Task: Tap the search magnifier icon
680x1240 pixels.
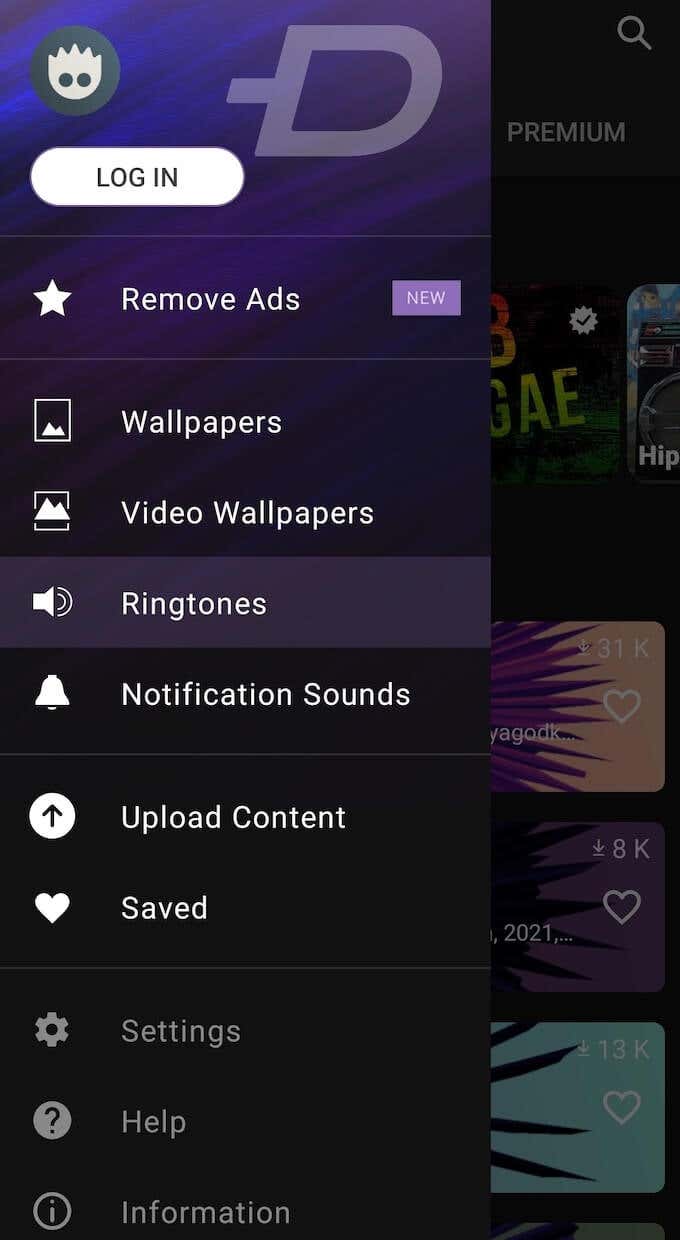Action: click(x=634, y=33)
